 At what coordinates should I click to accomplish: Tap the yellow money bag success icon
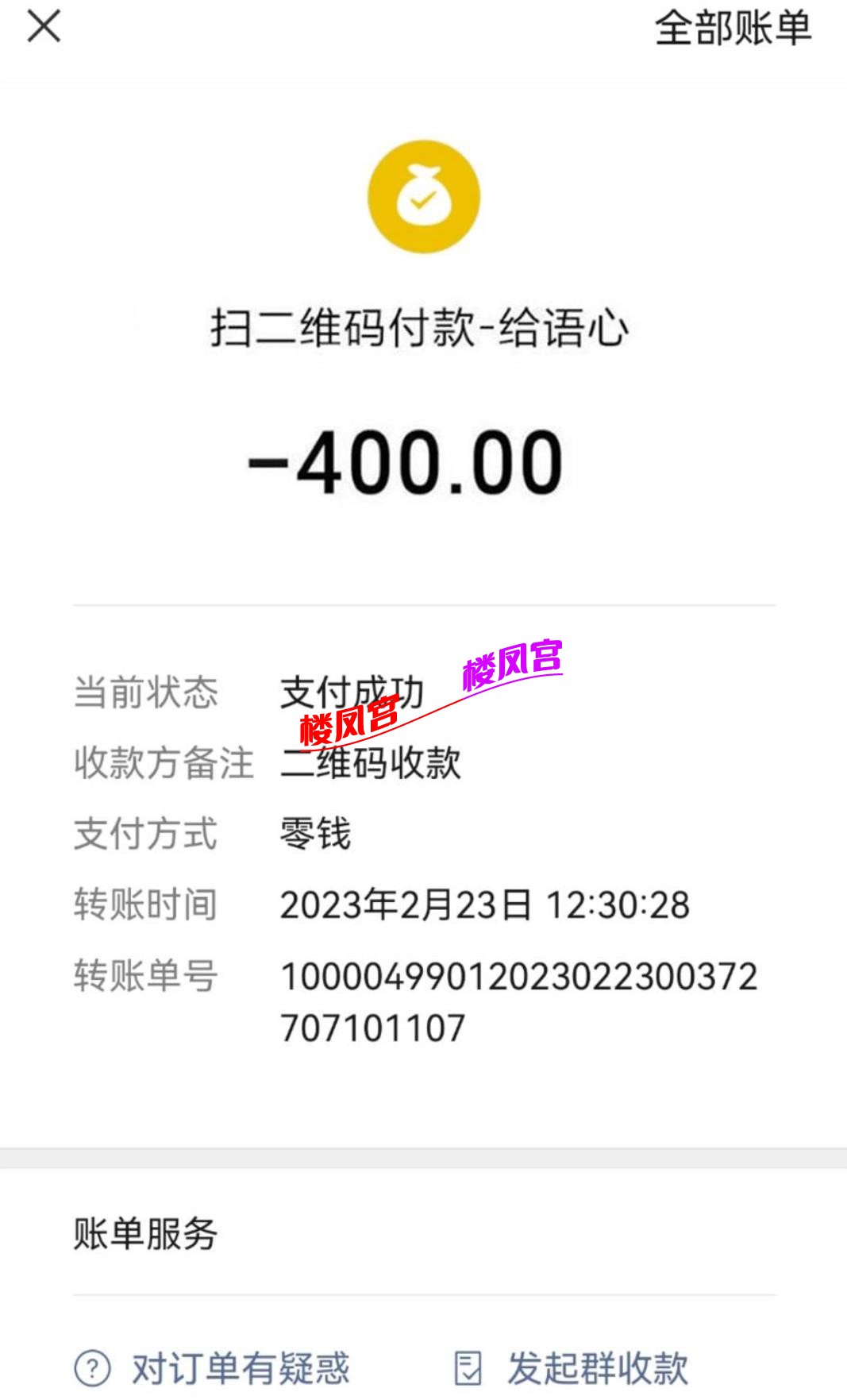423,197
